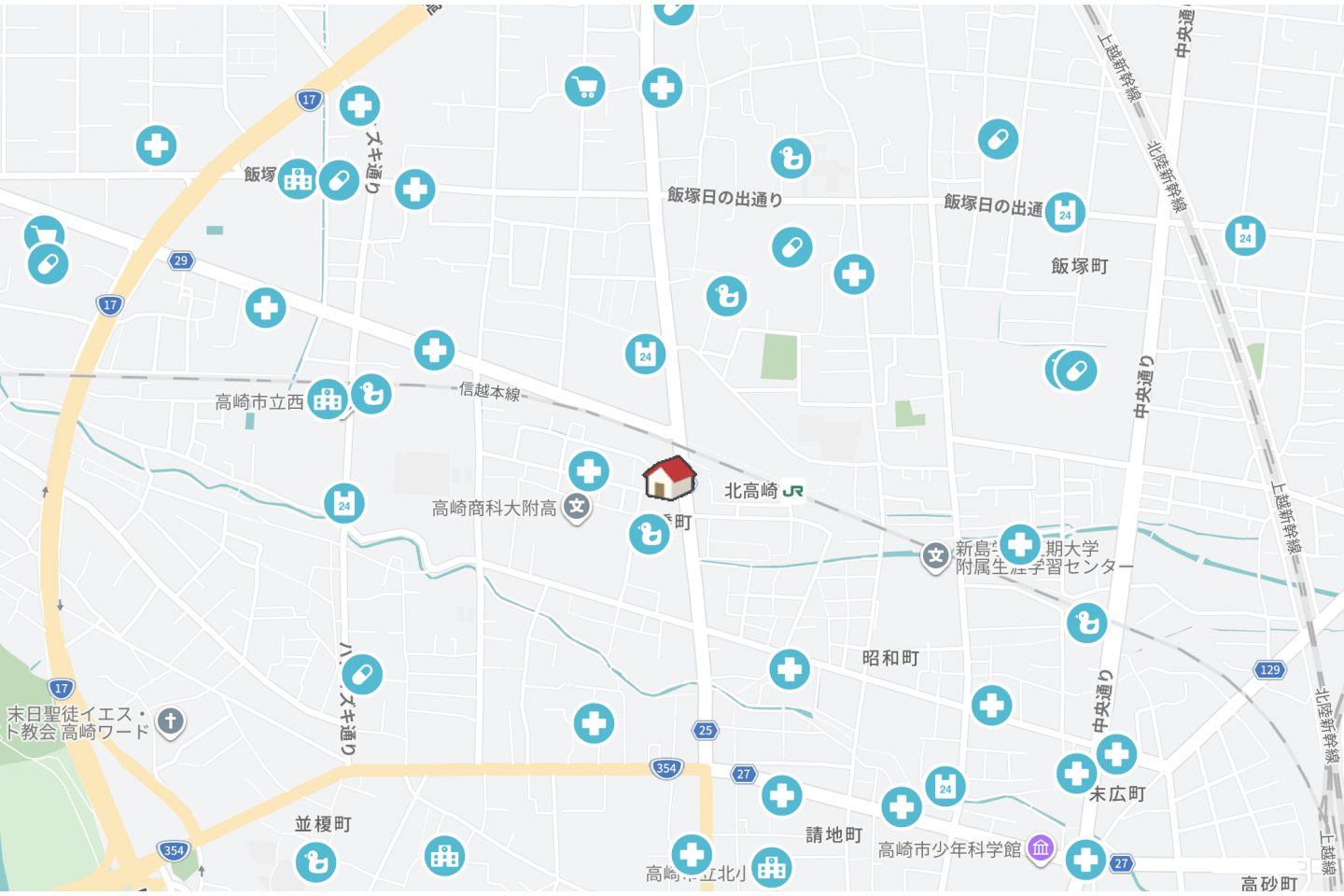This screenshot has width=1344, height=896.
Task: Select the hospital building marker beside 高崎市立西
Action: 328,399
